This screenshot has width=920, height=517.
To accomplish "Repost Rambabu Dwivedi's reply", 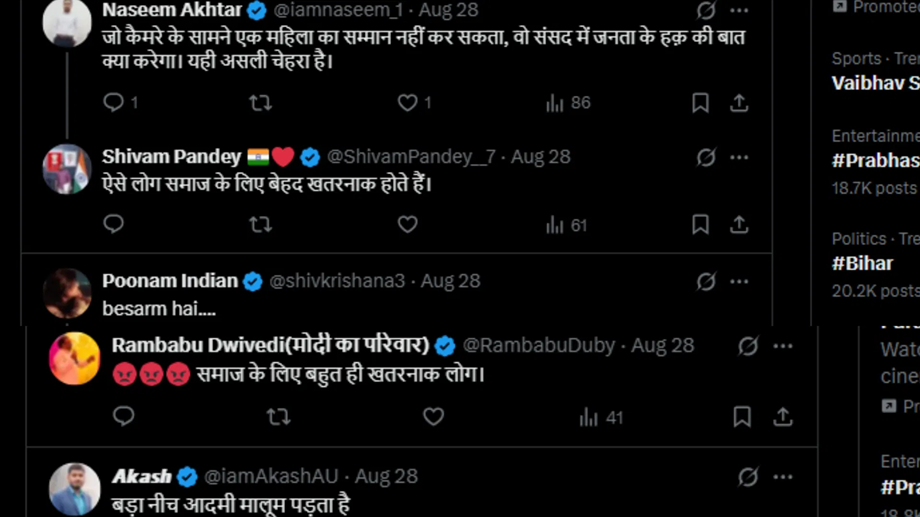I will (278, 417).
